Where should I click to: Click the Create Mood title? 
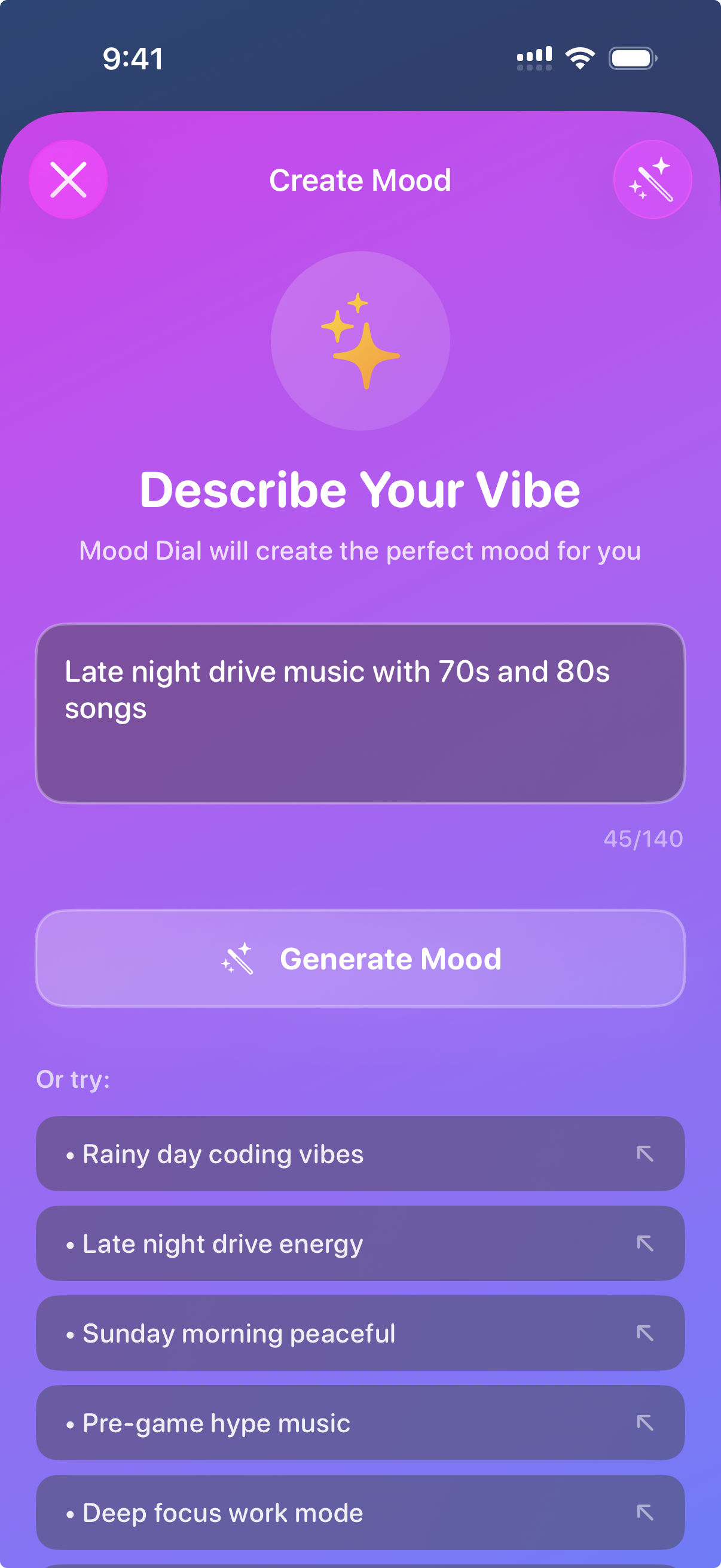point(360,179)
